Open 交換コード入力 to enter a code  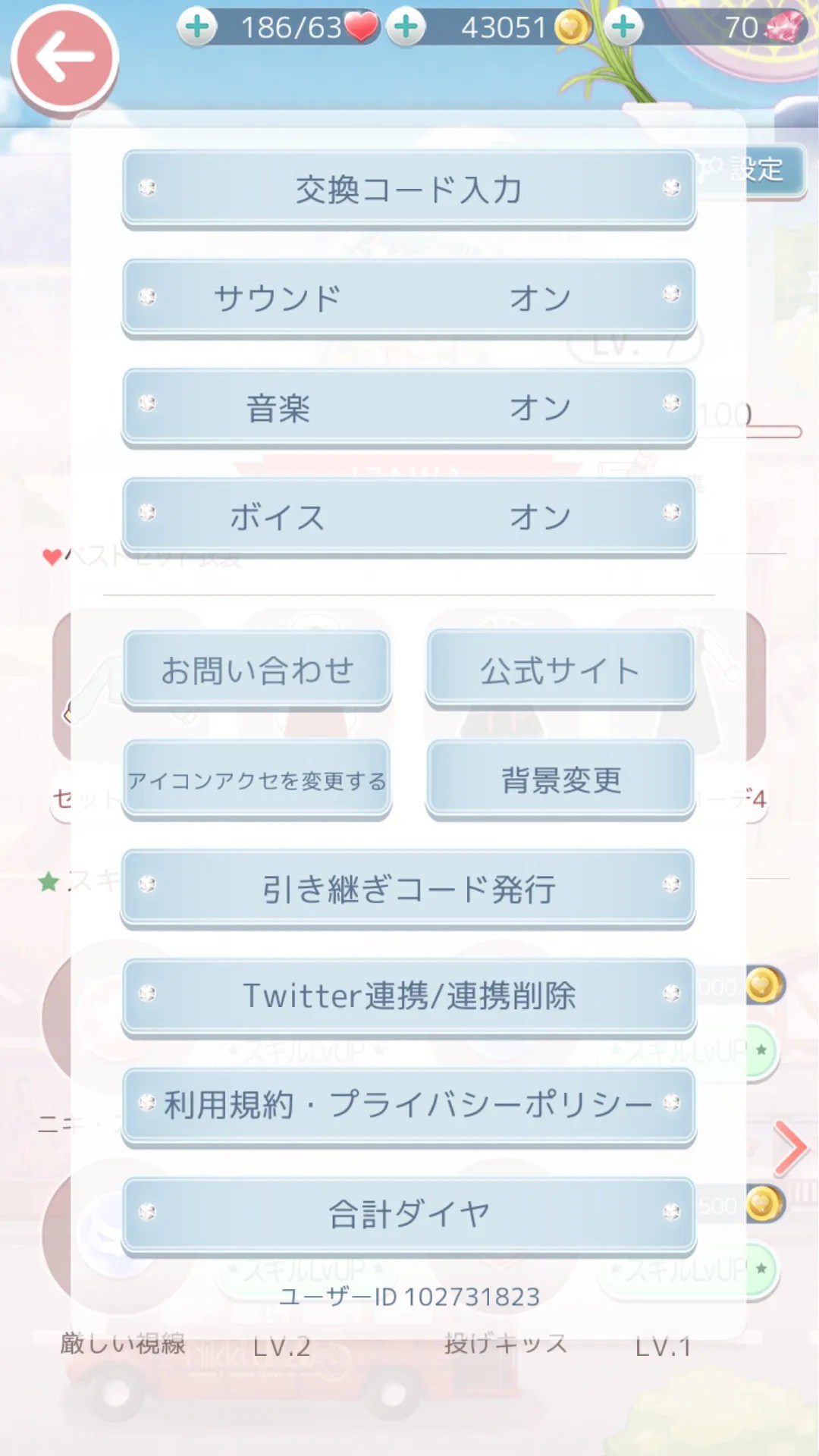coord(409,189)
